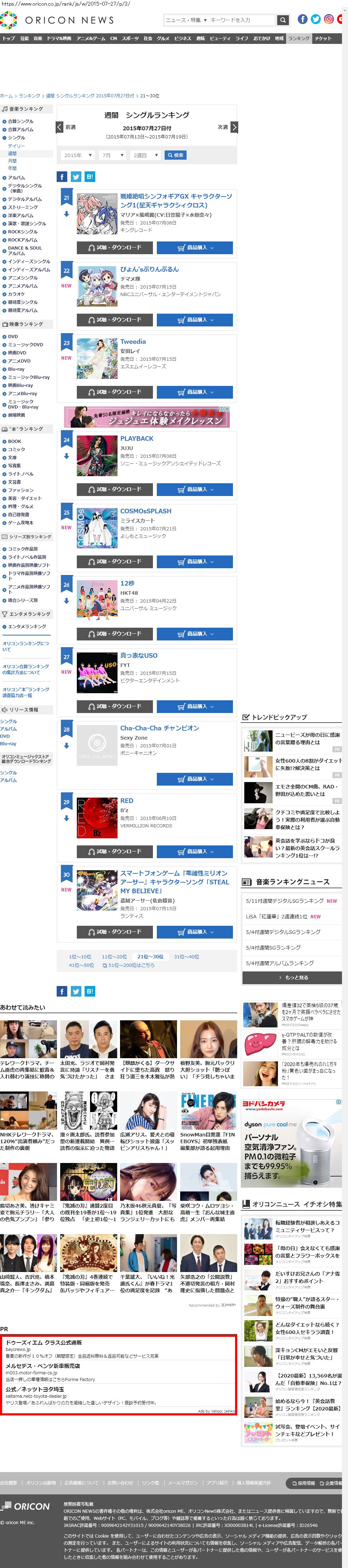Open the 7月 month dropdown
This screenshot has width=348, height=1568.
pyautogui.click(x=113, y=155)
